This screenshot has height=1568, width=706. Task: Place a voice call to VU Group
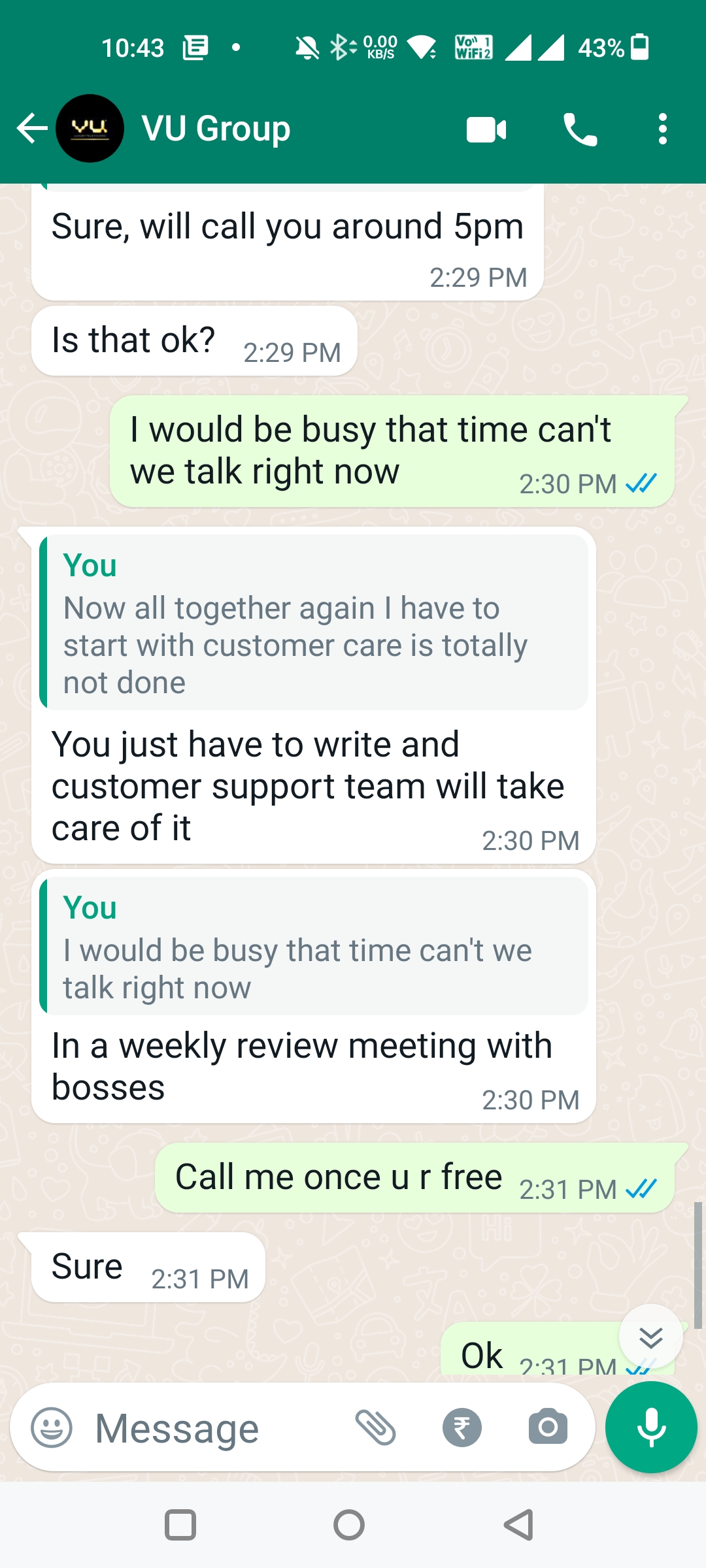[x=580, y=129]
